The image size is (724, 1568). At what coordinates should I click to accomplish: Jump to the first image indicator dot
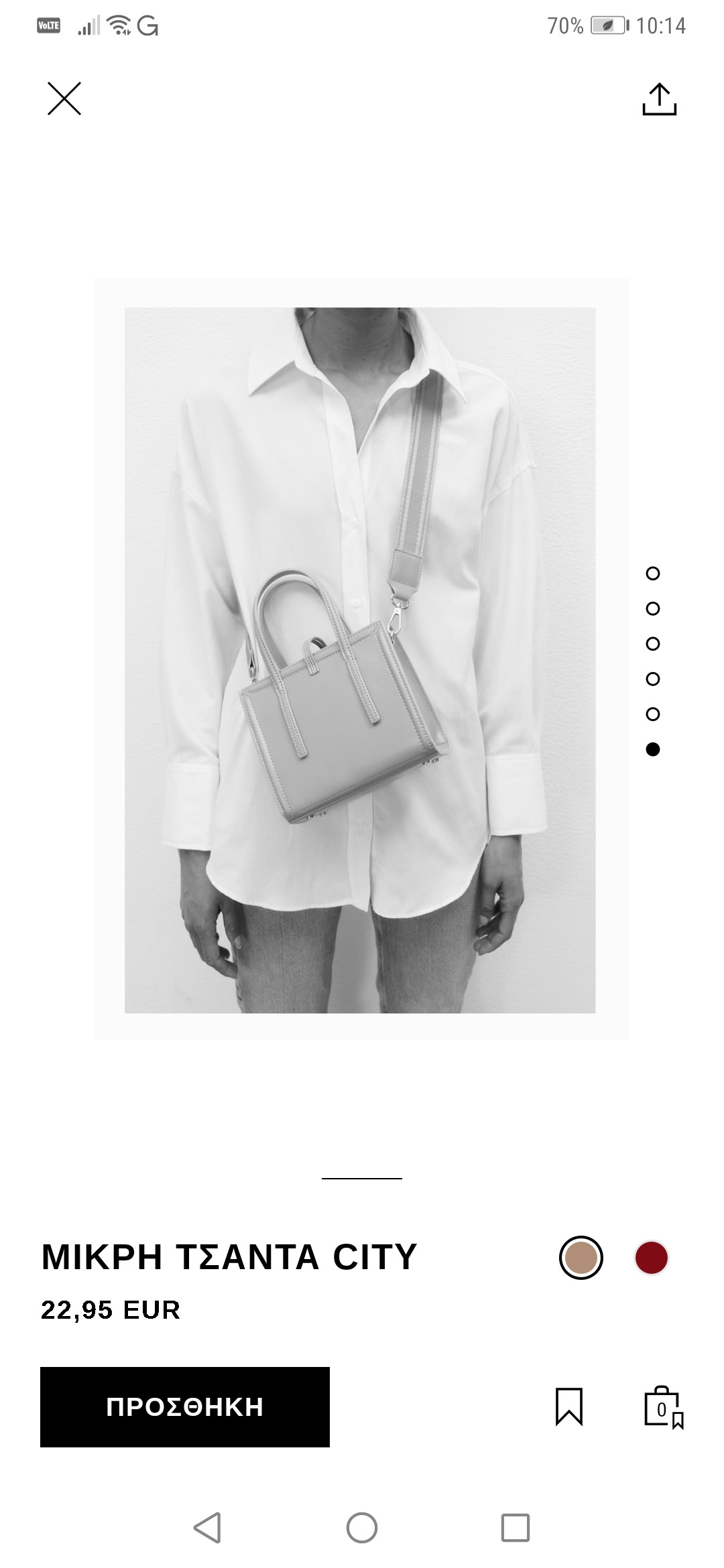[x=652, y=573]
